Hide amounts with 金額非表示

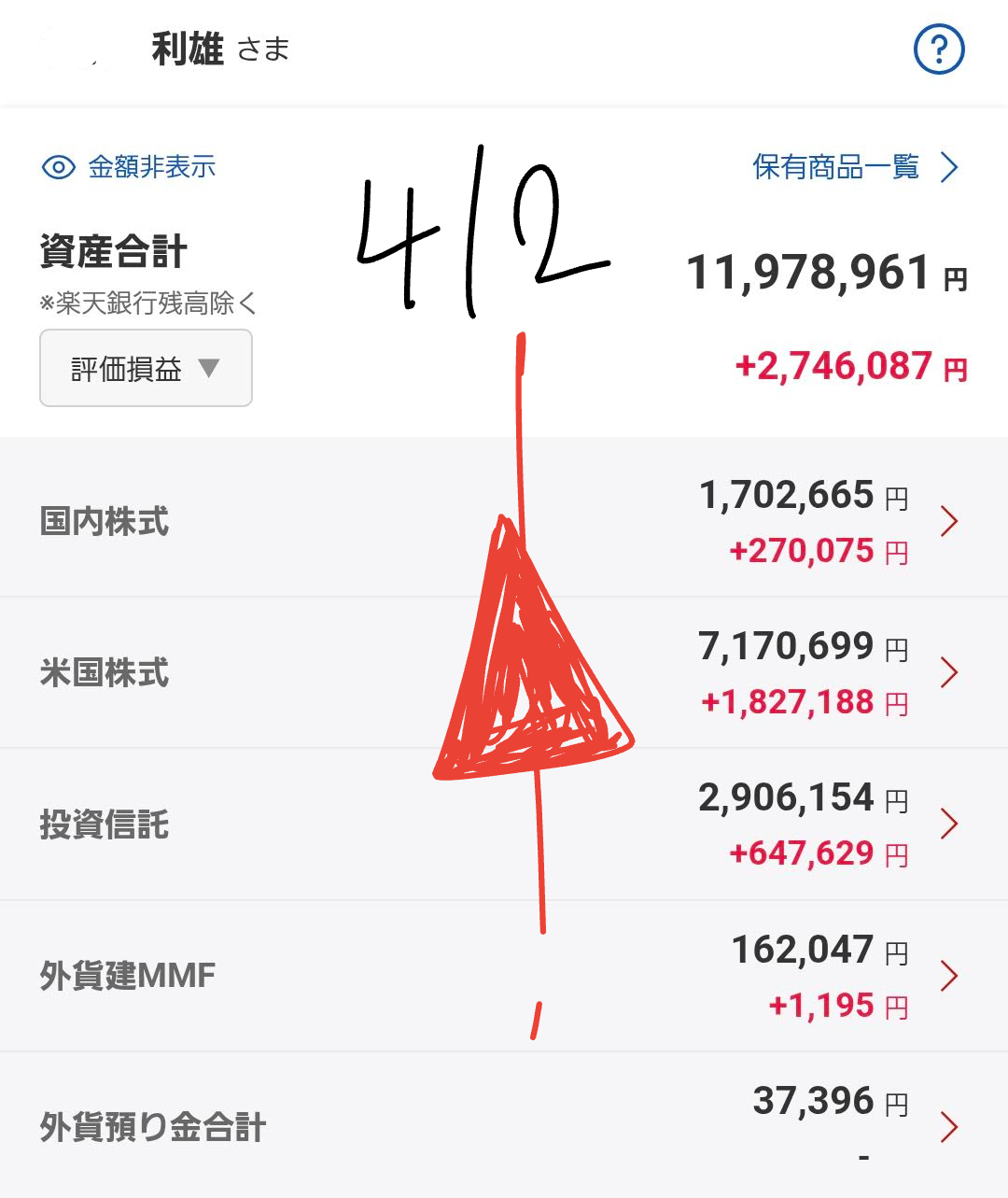coord(130,167)
